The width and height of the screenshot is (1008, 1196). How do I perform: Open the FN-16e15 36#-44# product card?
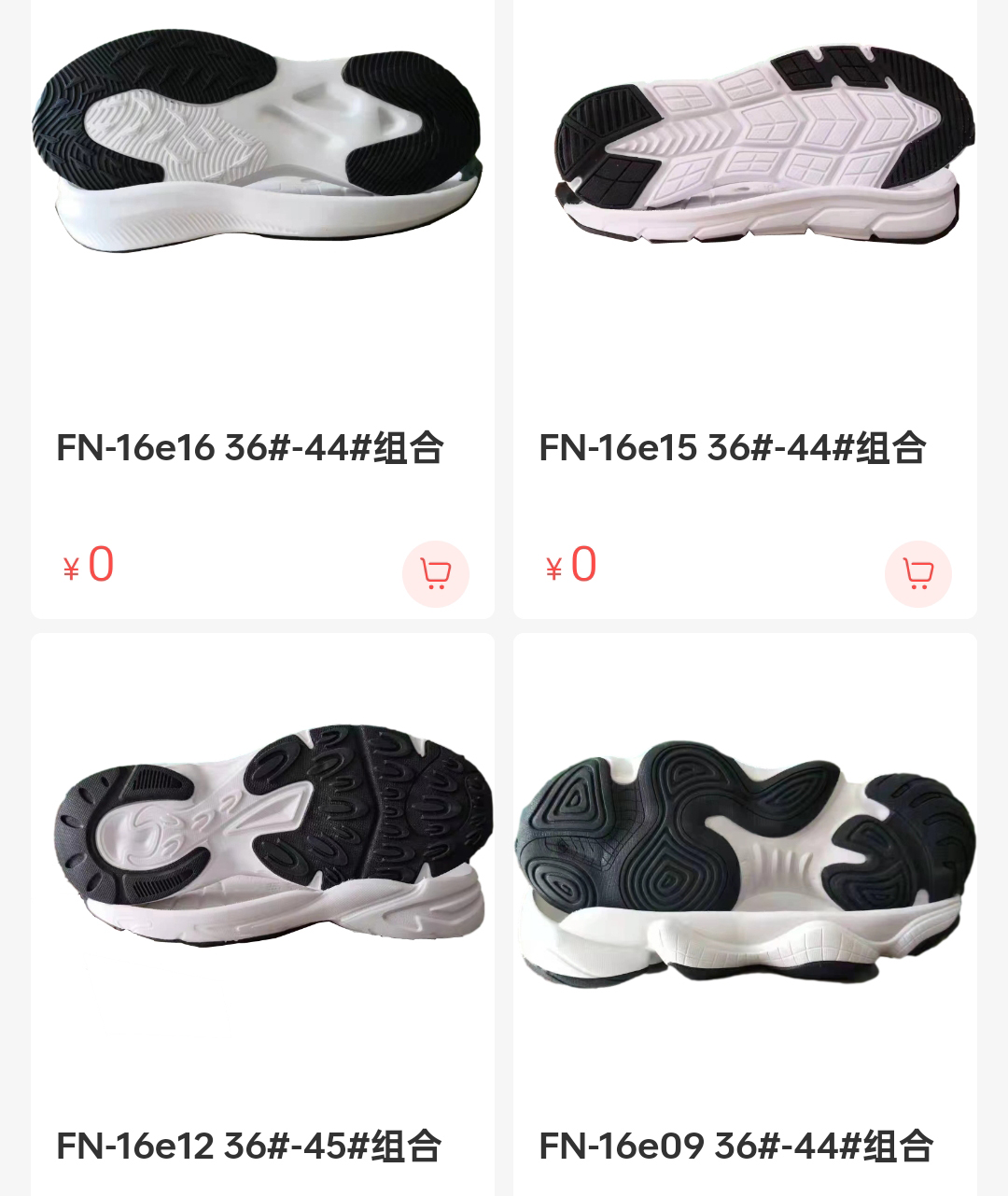(733, 447)
